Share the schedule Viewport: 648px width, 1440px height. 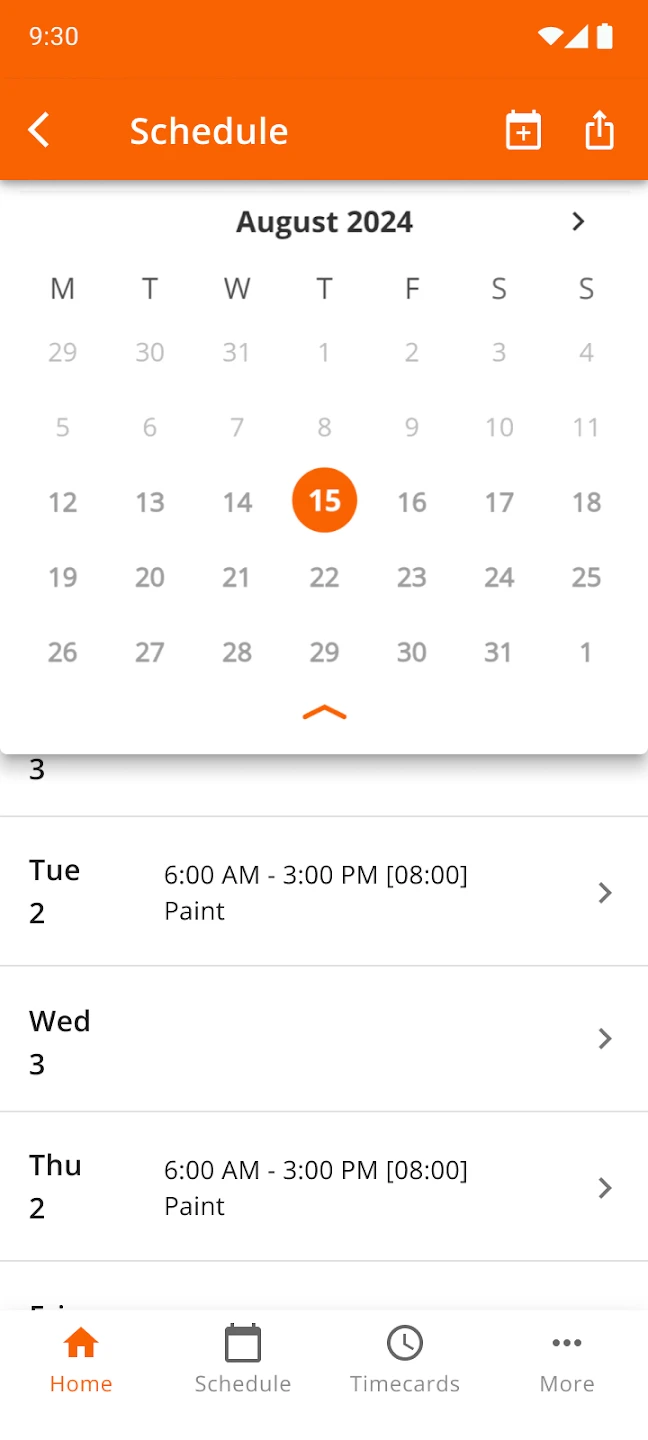pyautogui.click(x=599, y=131)
